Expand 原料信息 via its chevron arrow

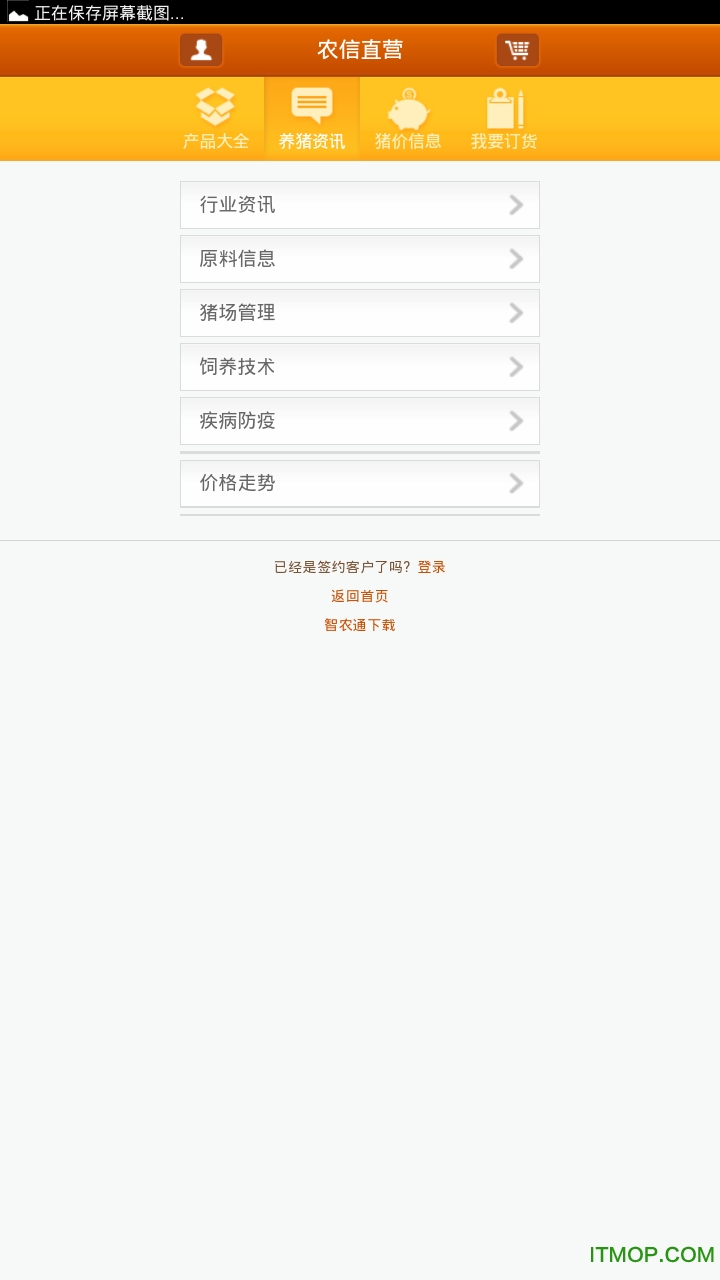tap(516, 258)
